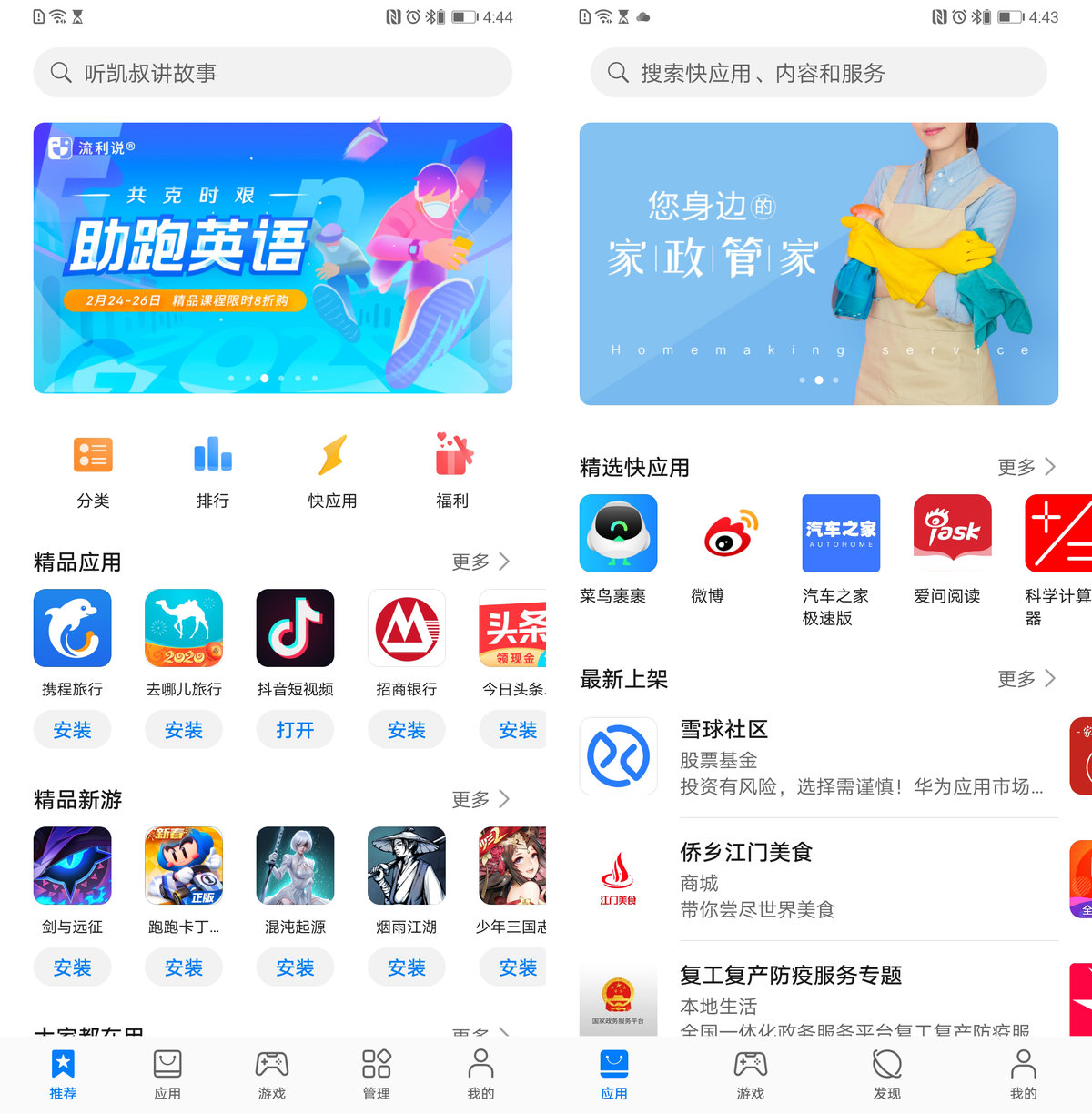The width and height of the screenshot is (1092, 1114).
Task: Open the 福利 benefits shortcut
Action: [452, 471]
